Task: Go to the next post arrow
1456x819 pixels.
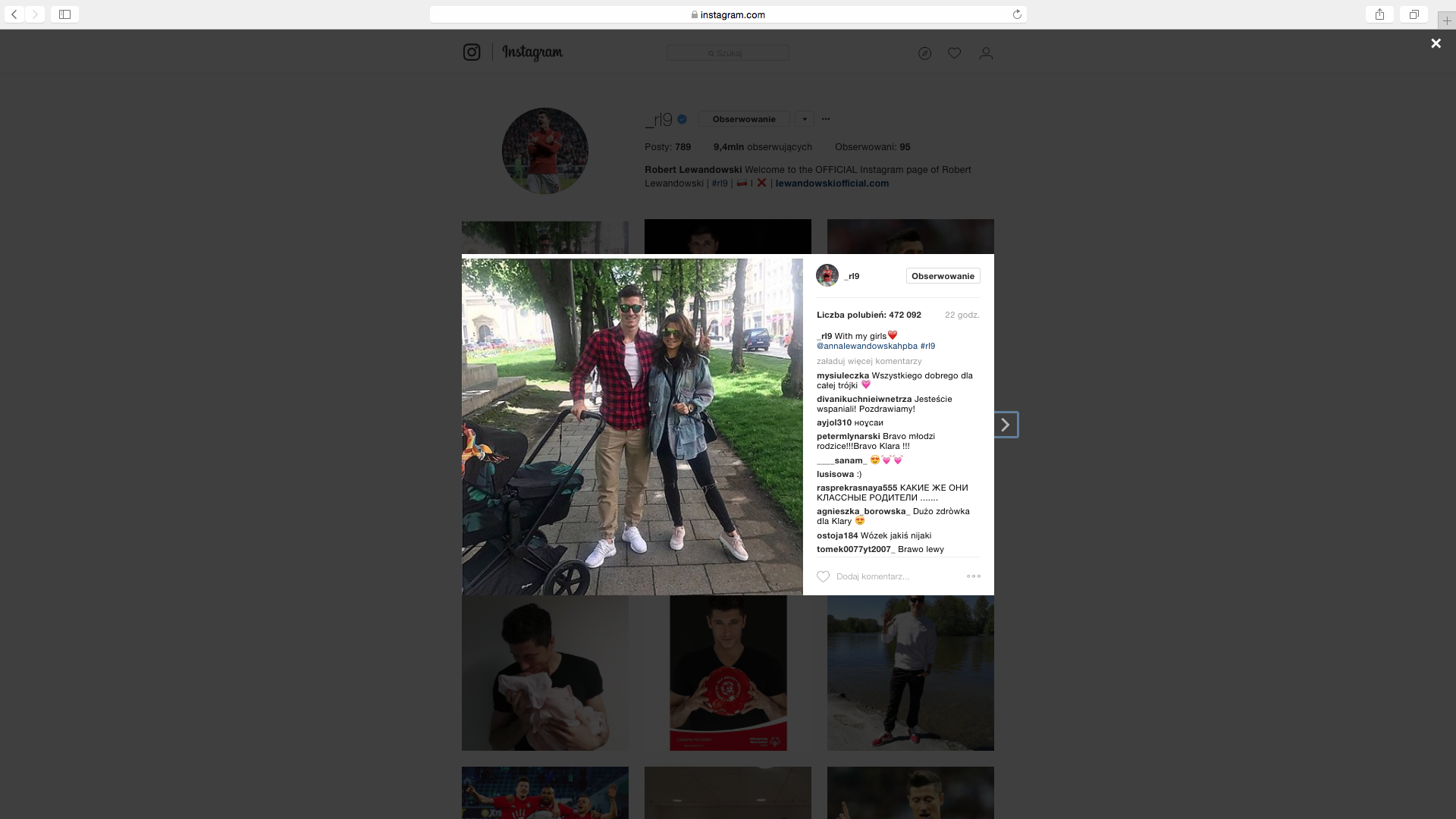Action: pyautogui.click(x=1006, y=425)
